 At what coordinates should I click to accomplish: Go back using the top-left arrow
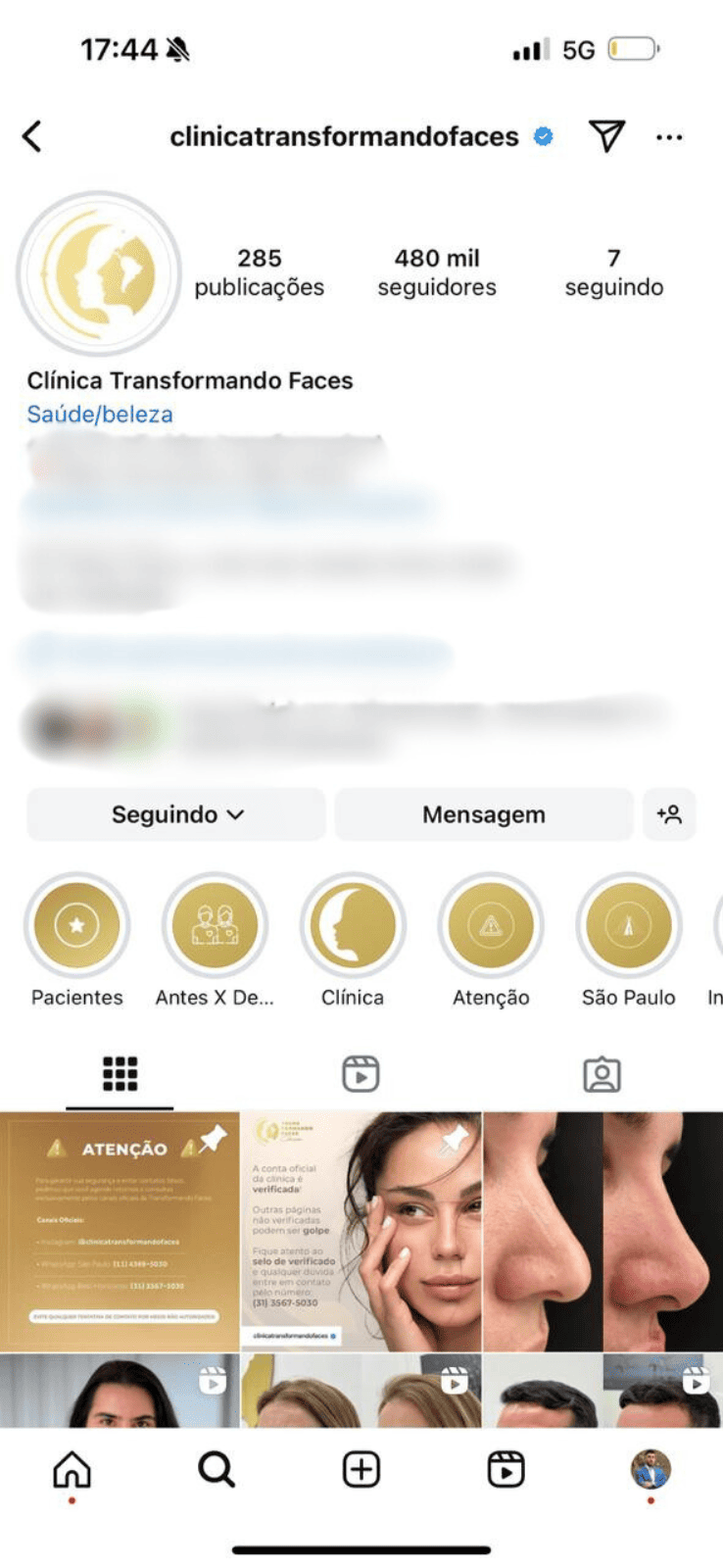pyautogui.click(x=32, y=136)
